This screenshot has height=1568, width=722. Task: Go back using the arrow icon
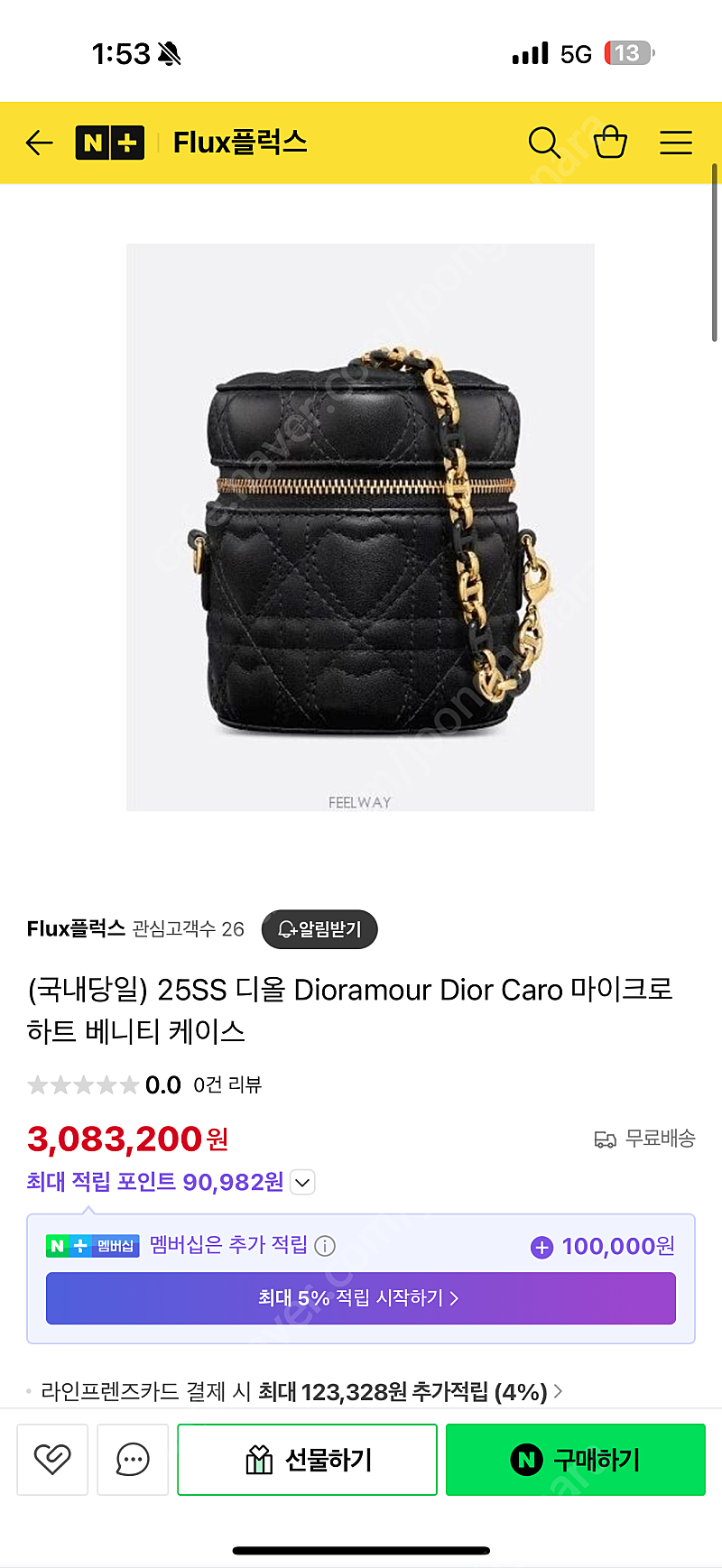(x=40, y=143)
